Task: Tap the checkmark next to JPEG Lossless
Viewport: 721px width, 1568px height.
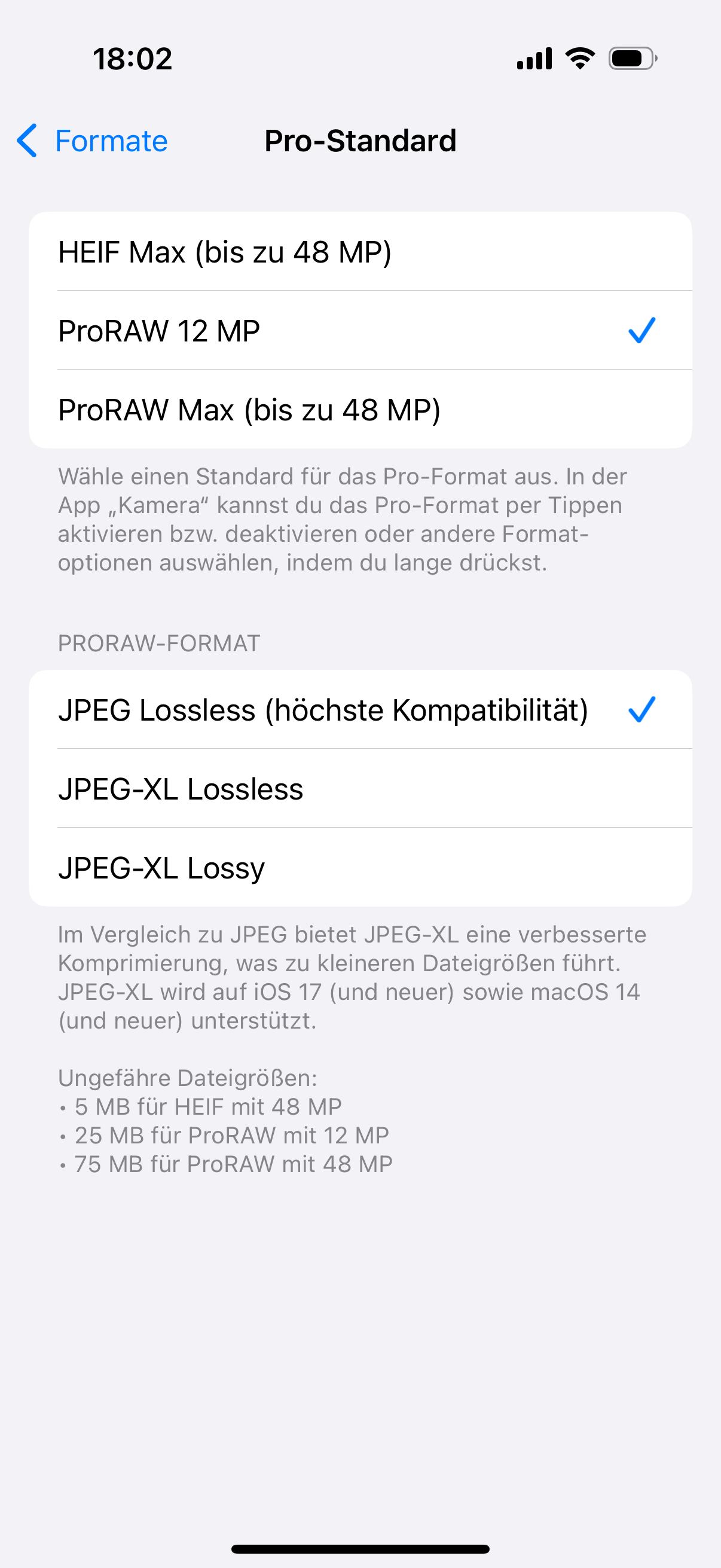Action: click(x=642, y=710)
